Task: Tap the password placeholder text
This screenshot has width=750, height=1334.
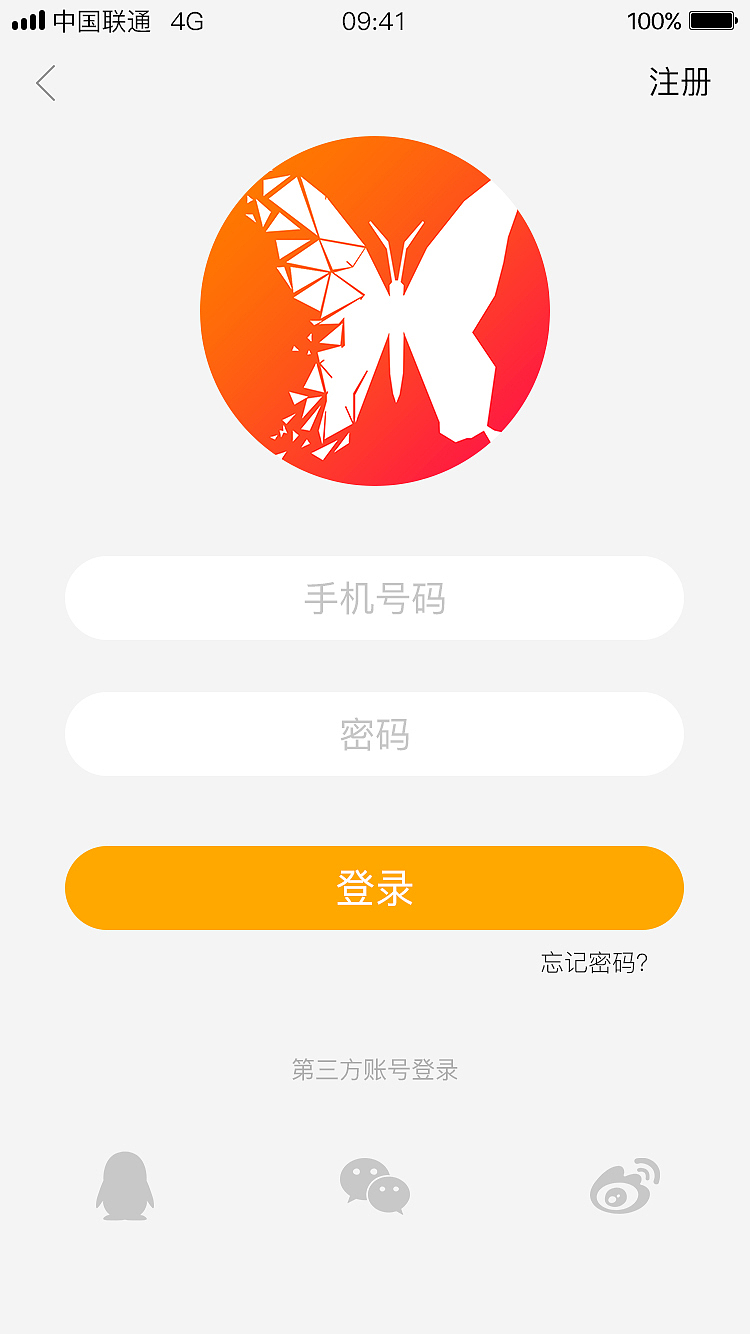Action: 374,734
